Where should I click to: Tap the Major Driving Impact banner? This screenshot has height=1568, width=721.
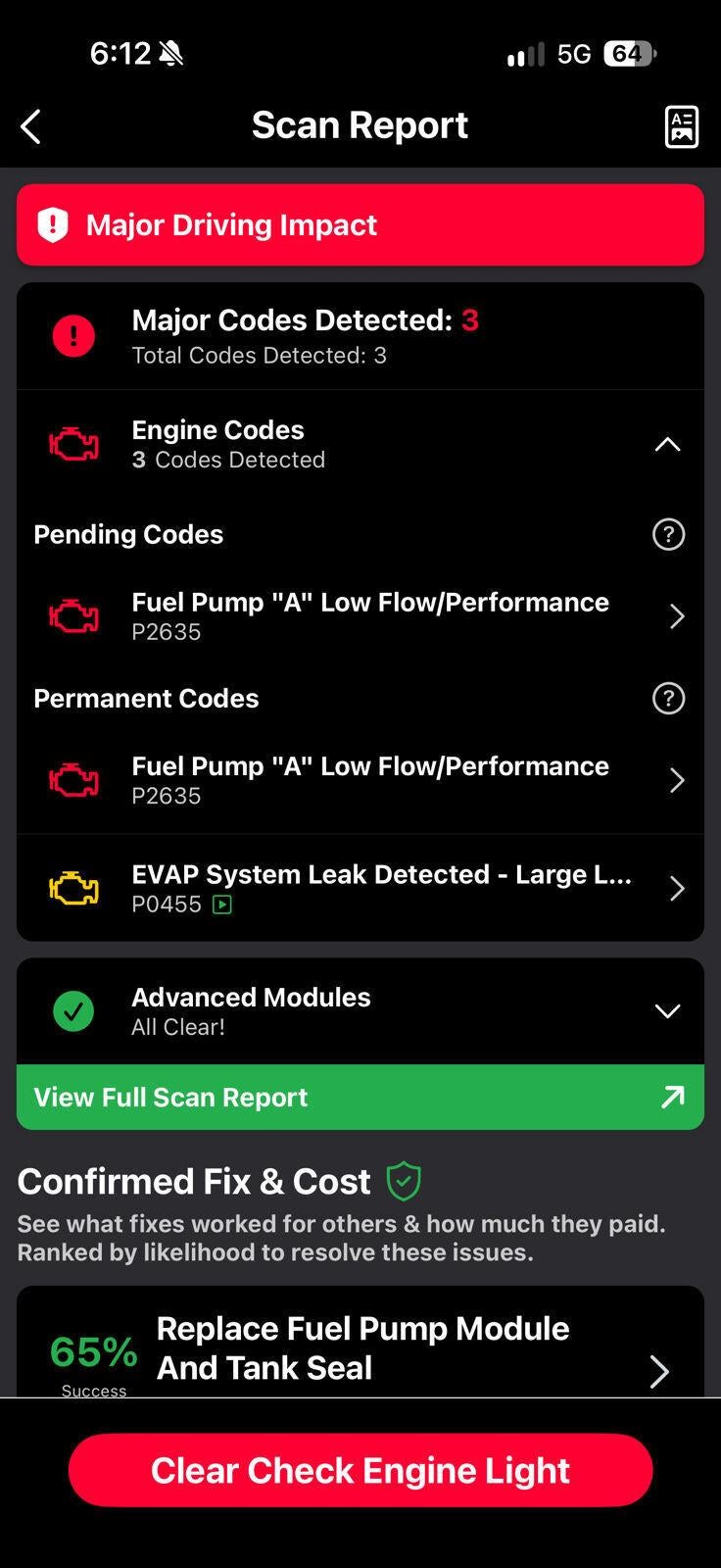pyautogui.click(x=360, y=224)
